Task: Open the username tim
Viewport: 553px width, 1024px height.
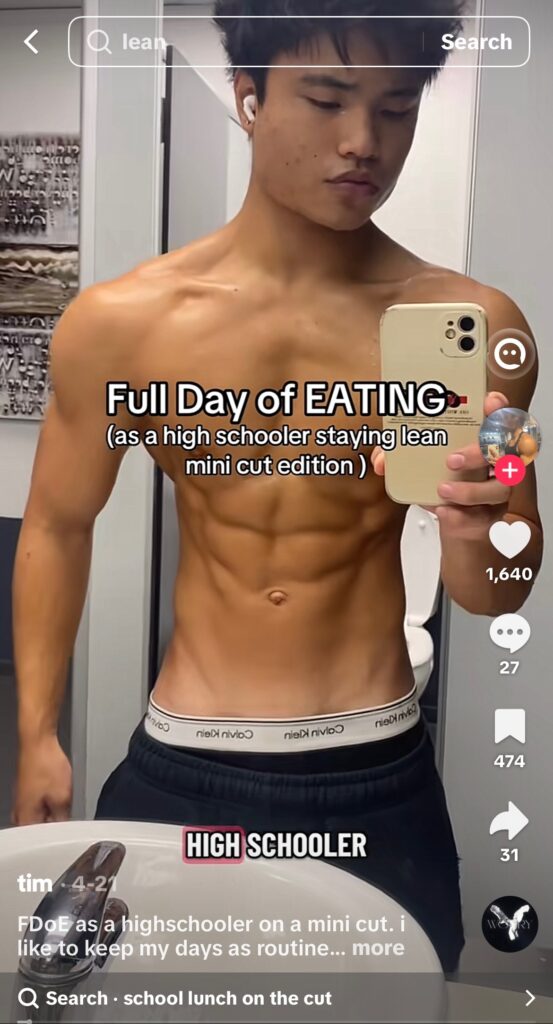Action: [x=35, y=884]
